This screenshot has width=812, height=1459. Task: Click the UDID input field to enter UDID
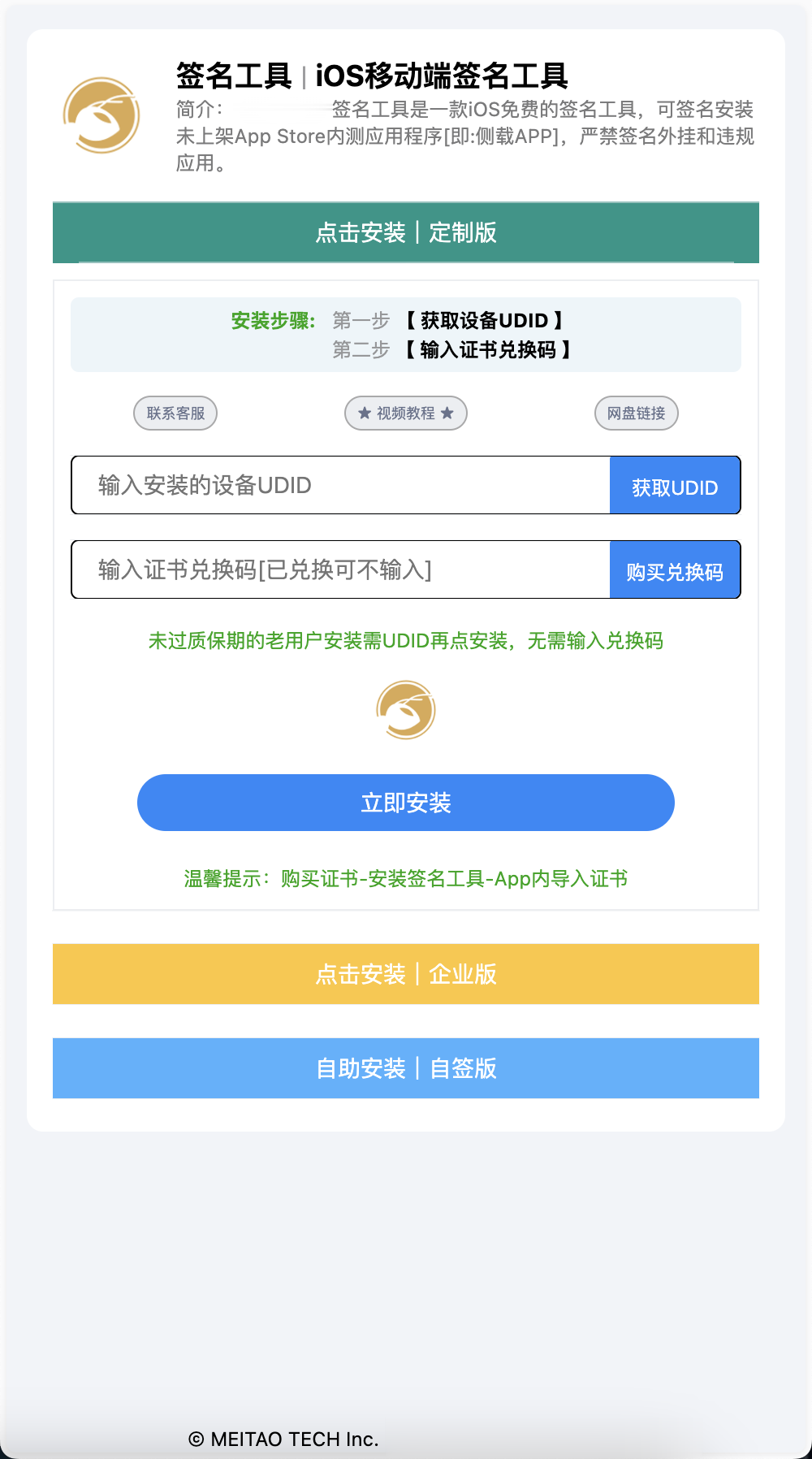tap(341, 486)
